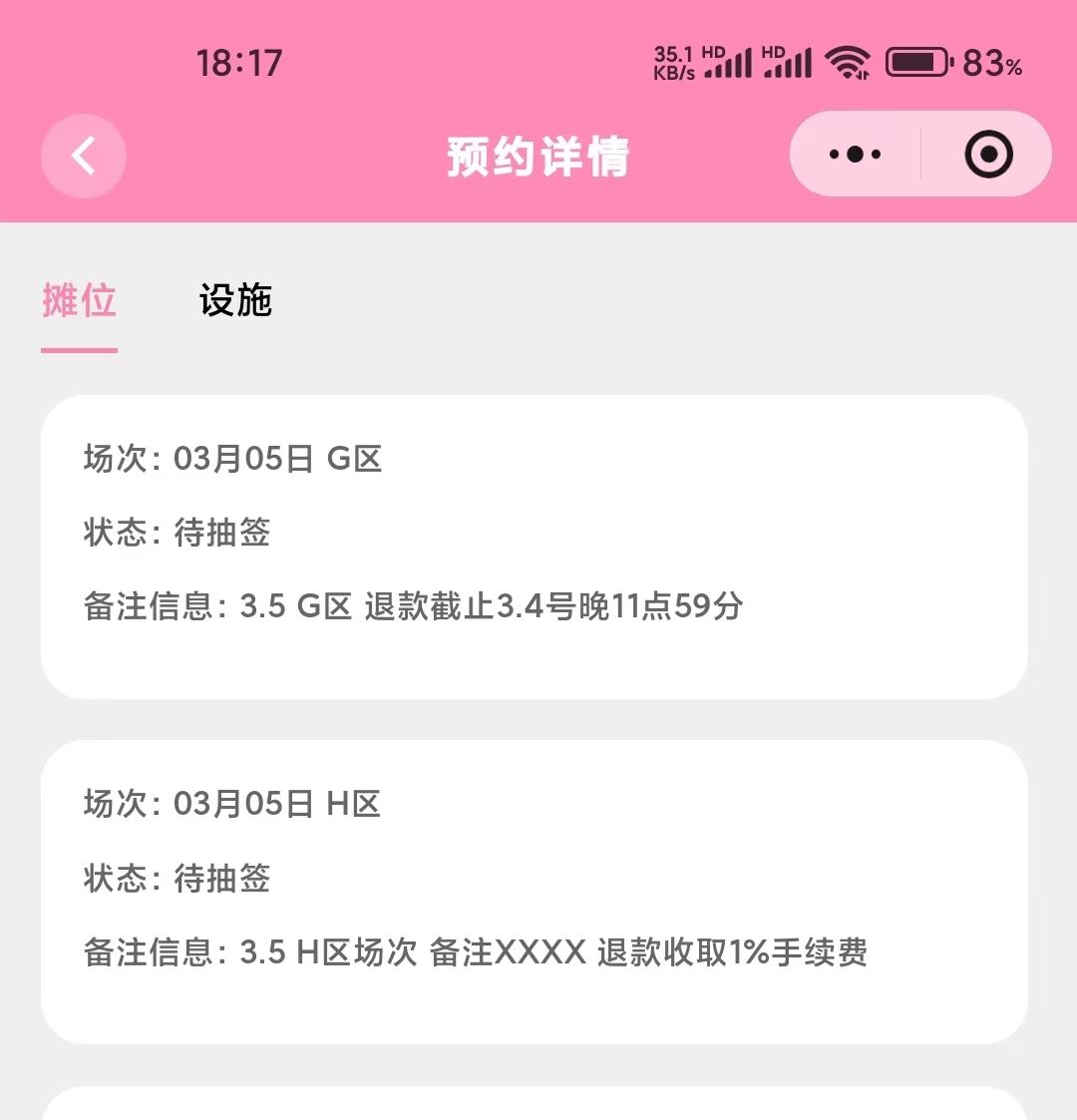Open the mini program more menu
1077x1120 pixels.
click(856, 155)
